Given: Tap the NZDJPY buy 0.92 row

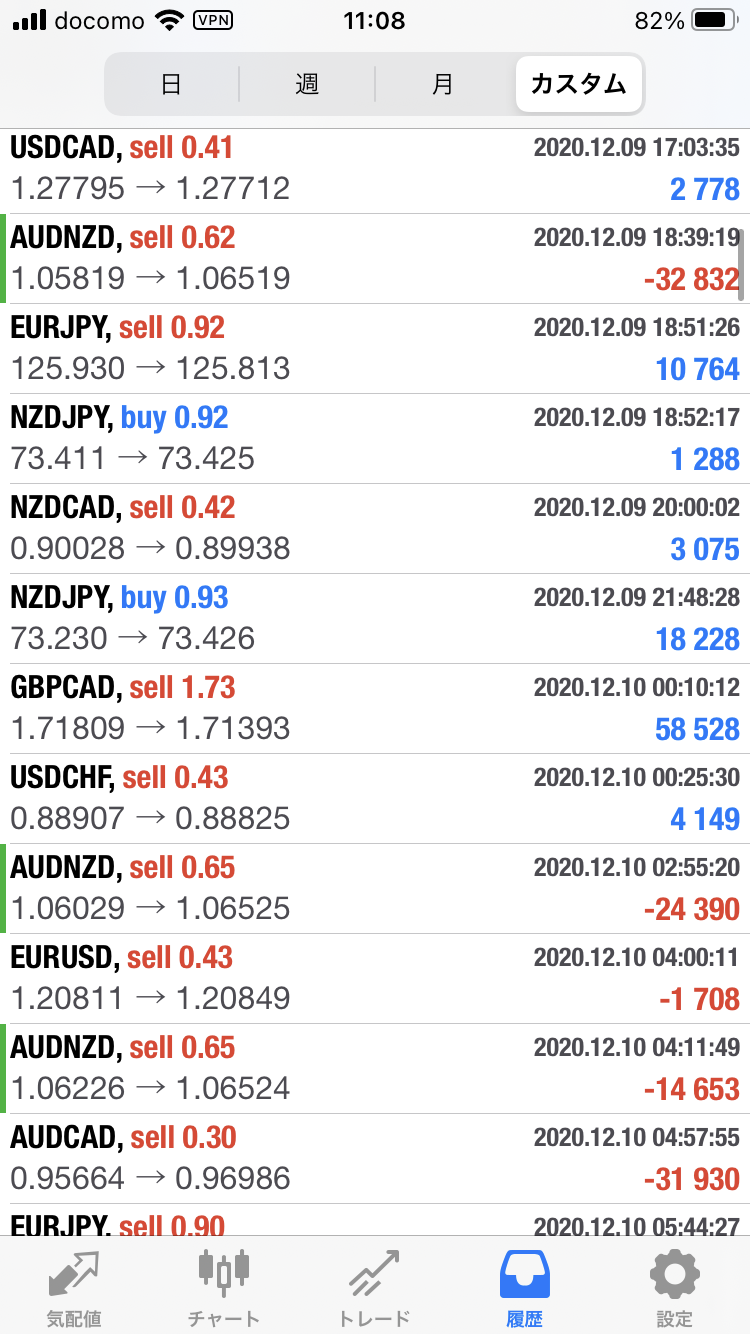Looking at the screenshot, I should tap(375, 439).
